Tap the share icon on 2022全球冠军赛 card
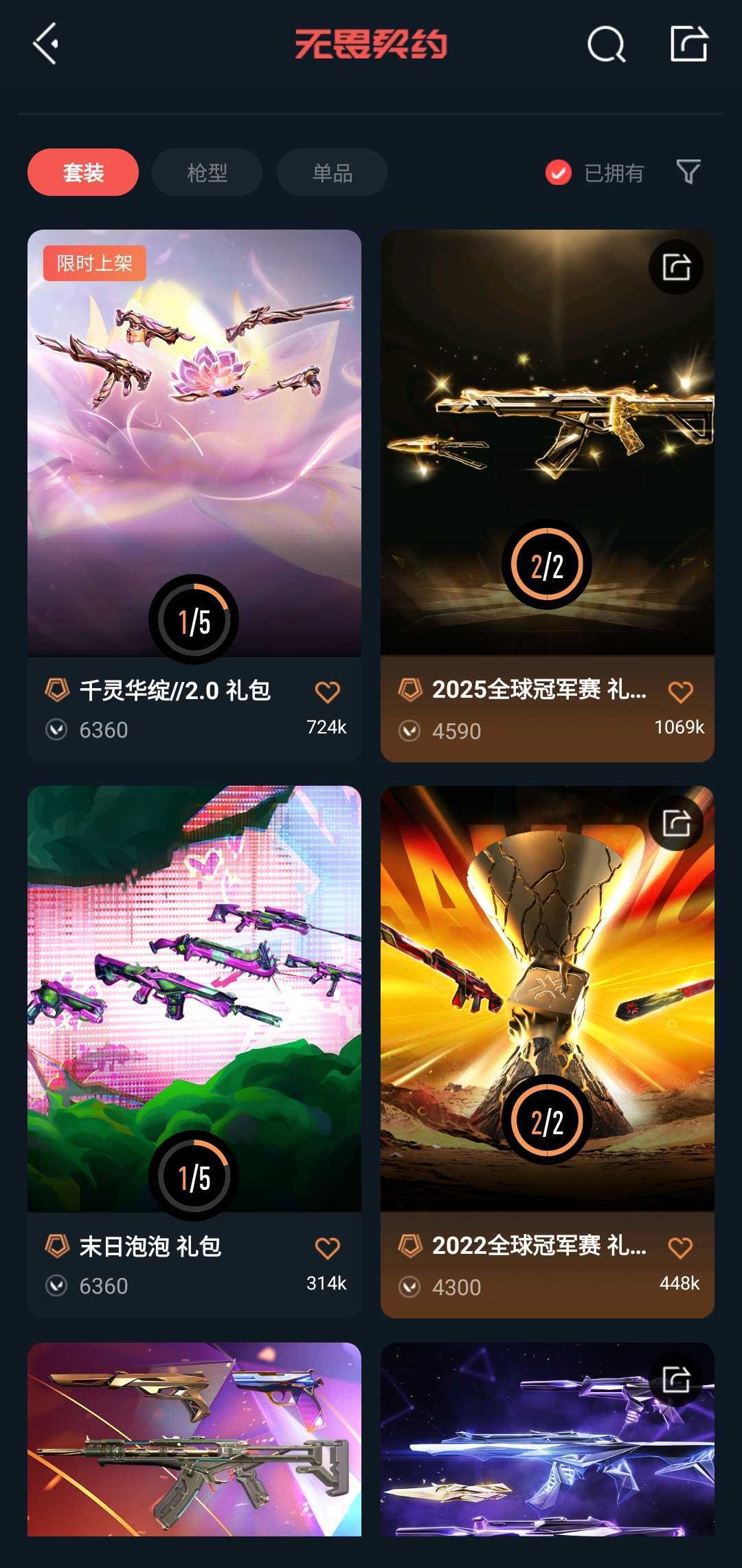The height and width of the screenshot is (1568, 742). point(674,822)
